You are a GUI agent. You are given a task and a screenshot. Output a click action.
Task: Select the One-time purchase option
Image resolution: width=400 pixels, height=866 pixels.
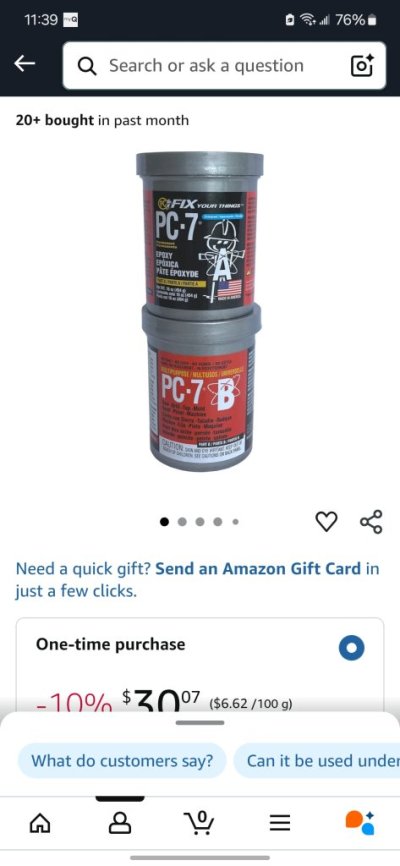click(351, 647)
